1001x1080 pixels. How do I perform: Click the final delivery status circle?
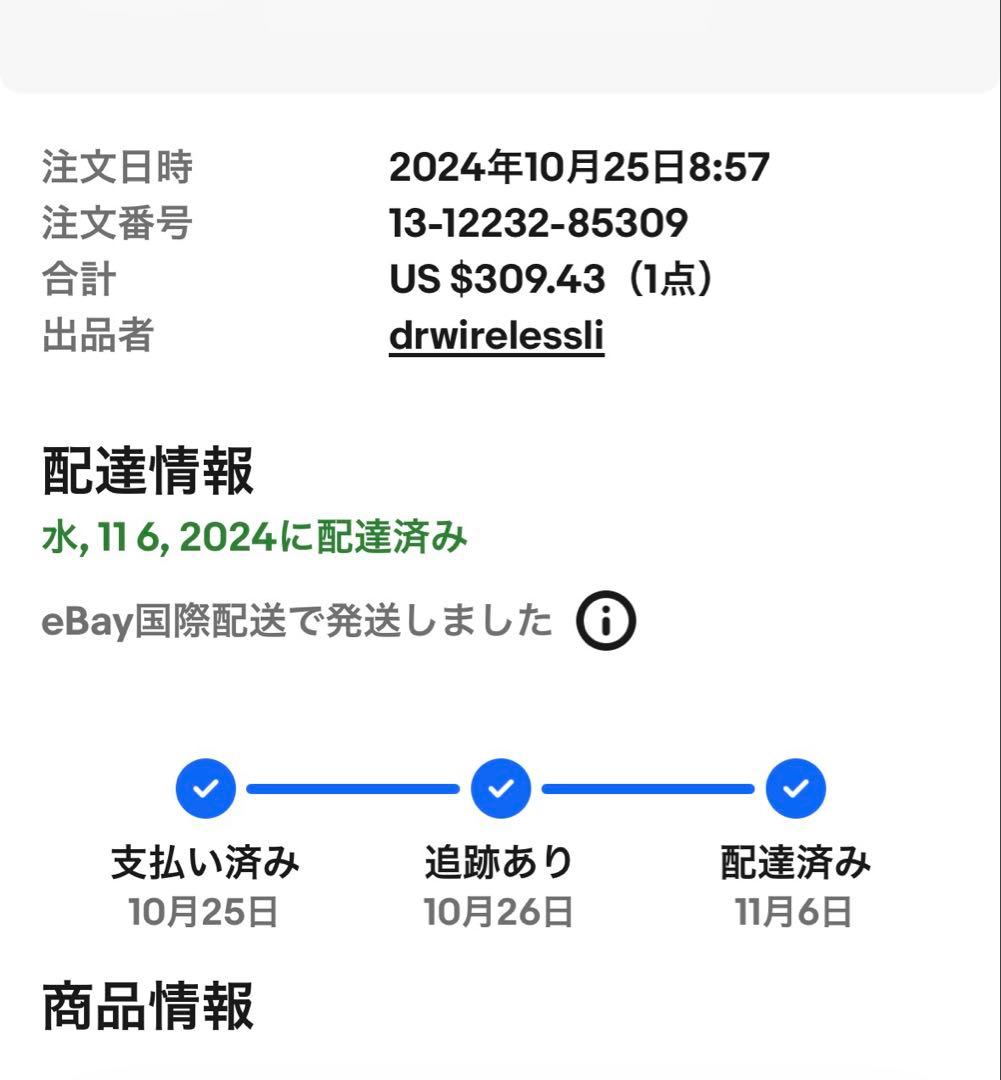pyautogui.click(x=795, y=788)
